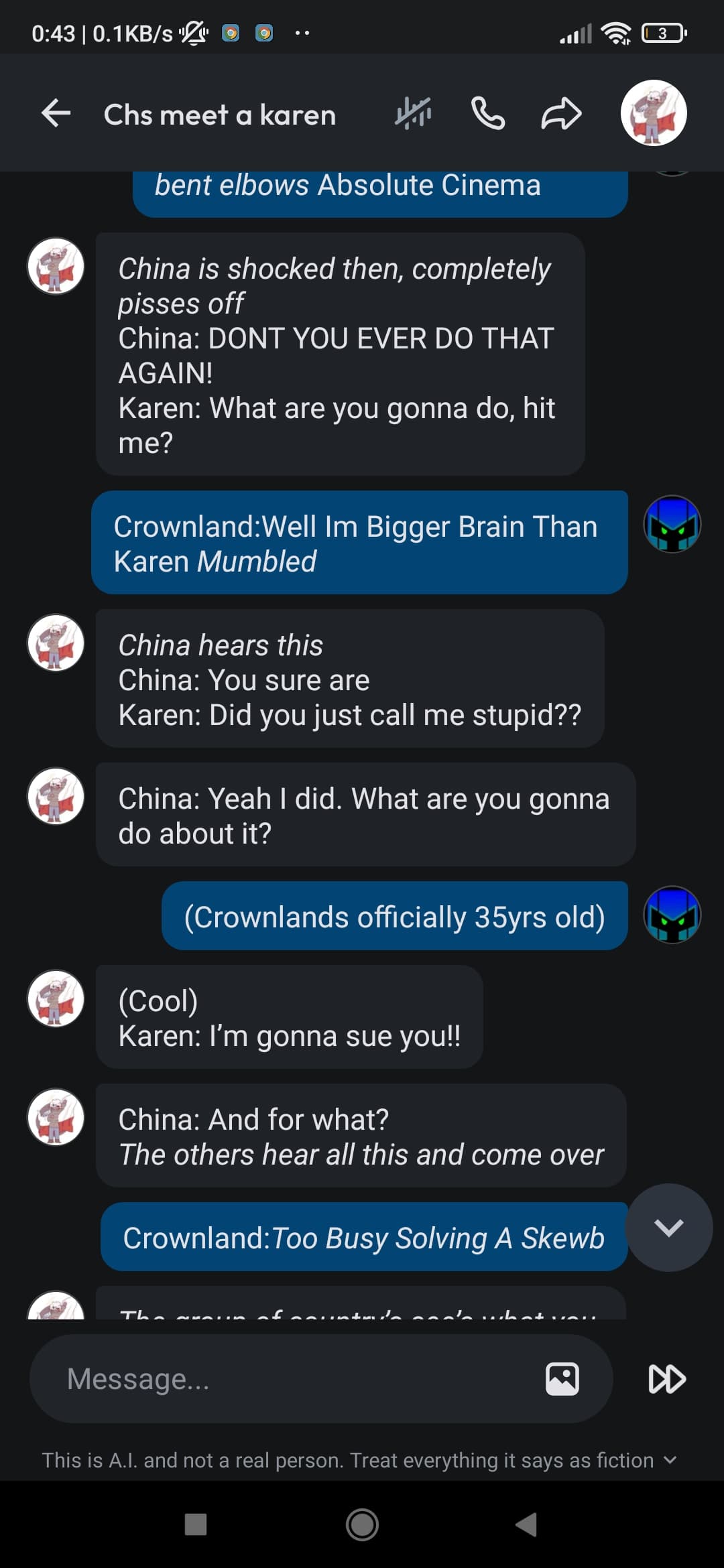Go back using the header arrow
This screenshot has height=1568, width=724.
coord(56,113)
